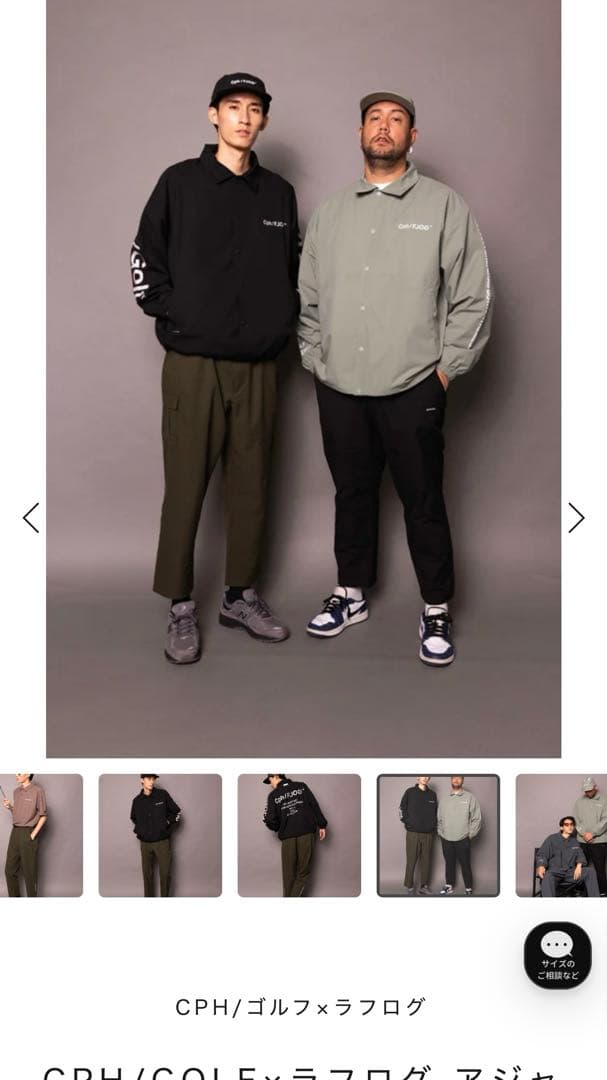Select the two-model black and green thumbnail
The height and width of the screenshot is (1080, 607).
(438, 835)
